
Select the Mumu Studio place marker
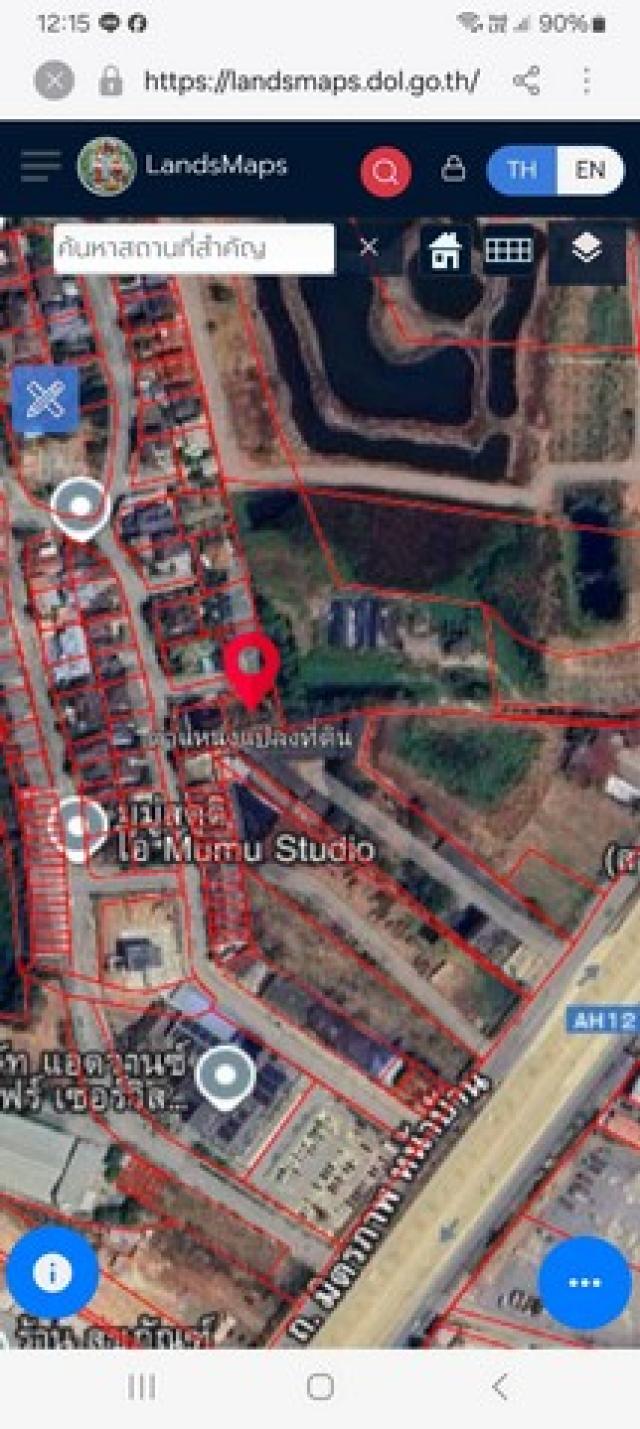point(81,826)
